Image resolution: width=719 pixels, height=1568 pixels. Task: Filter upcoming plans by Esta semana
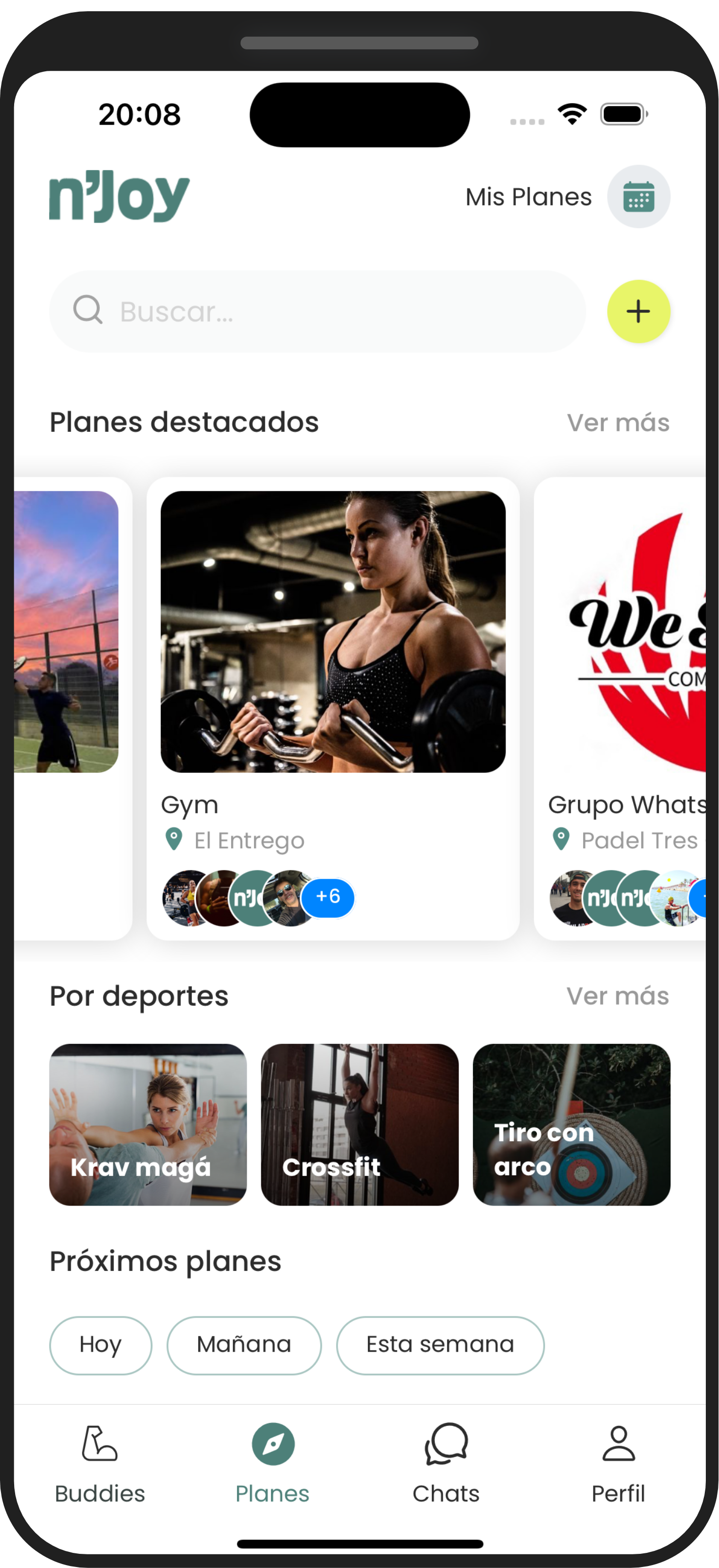tap(440, 1345)
